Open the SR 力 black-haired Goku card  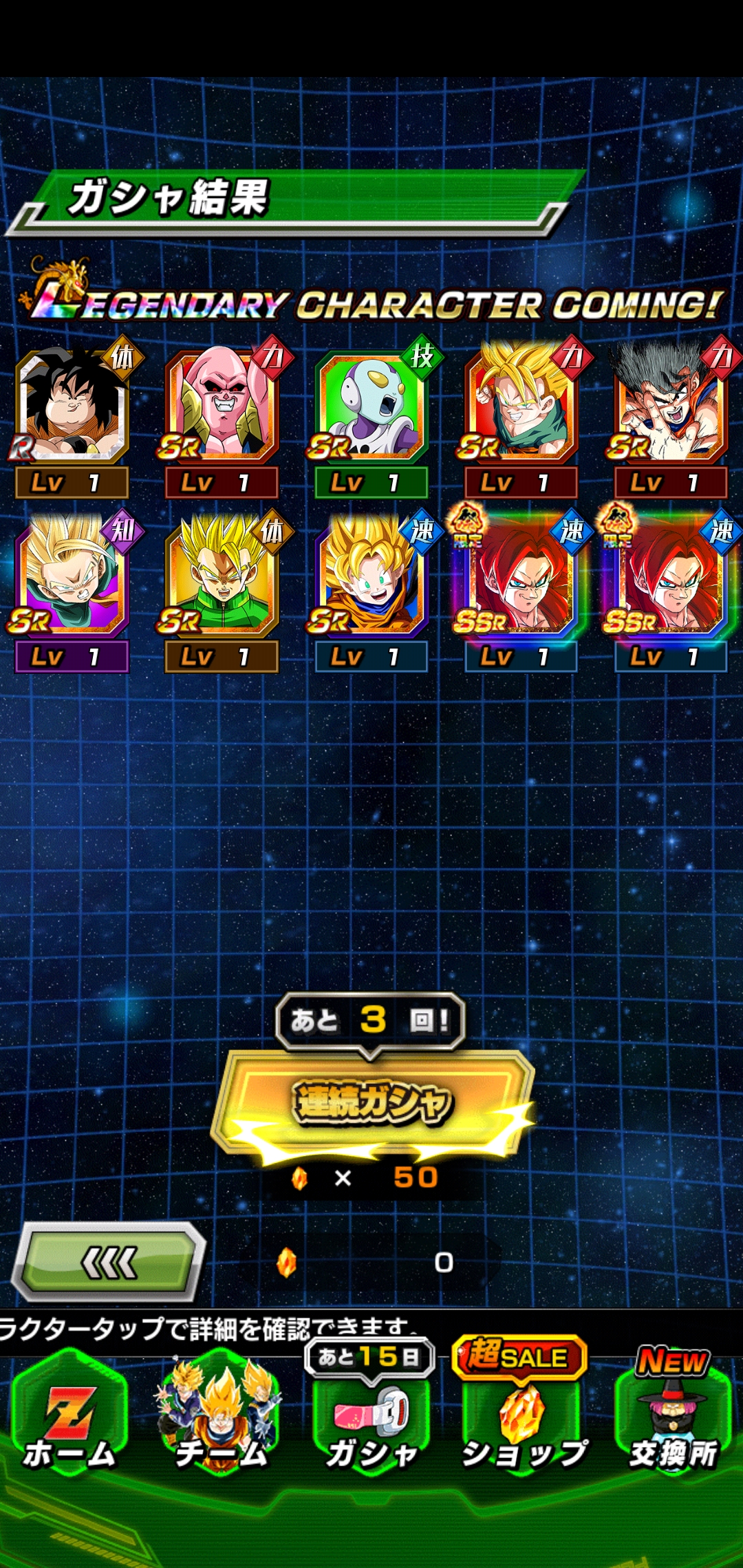671,421
